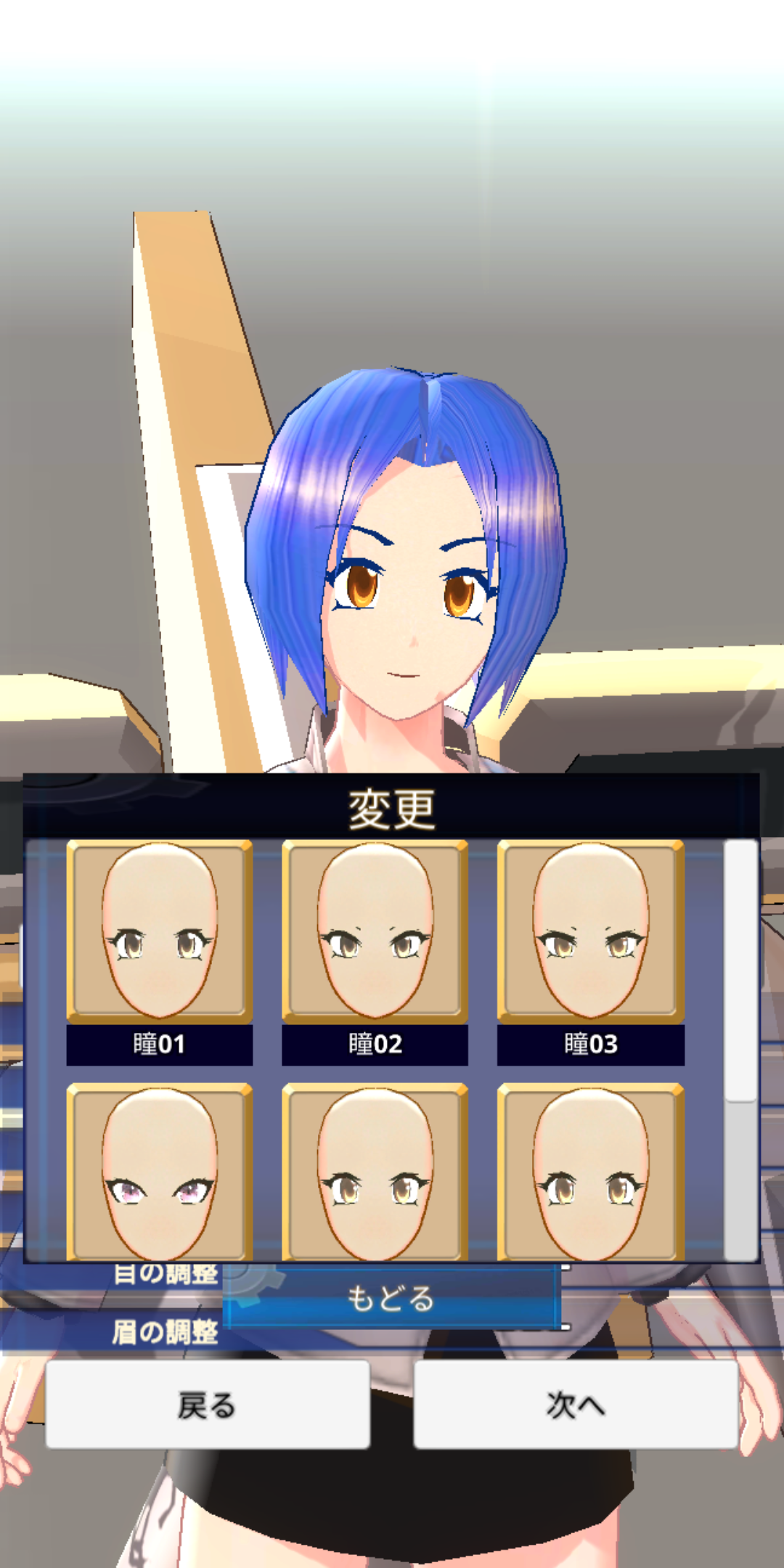Pick the 瞳03 eye style
The image size is (784, 1568).
coord(590,952)
